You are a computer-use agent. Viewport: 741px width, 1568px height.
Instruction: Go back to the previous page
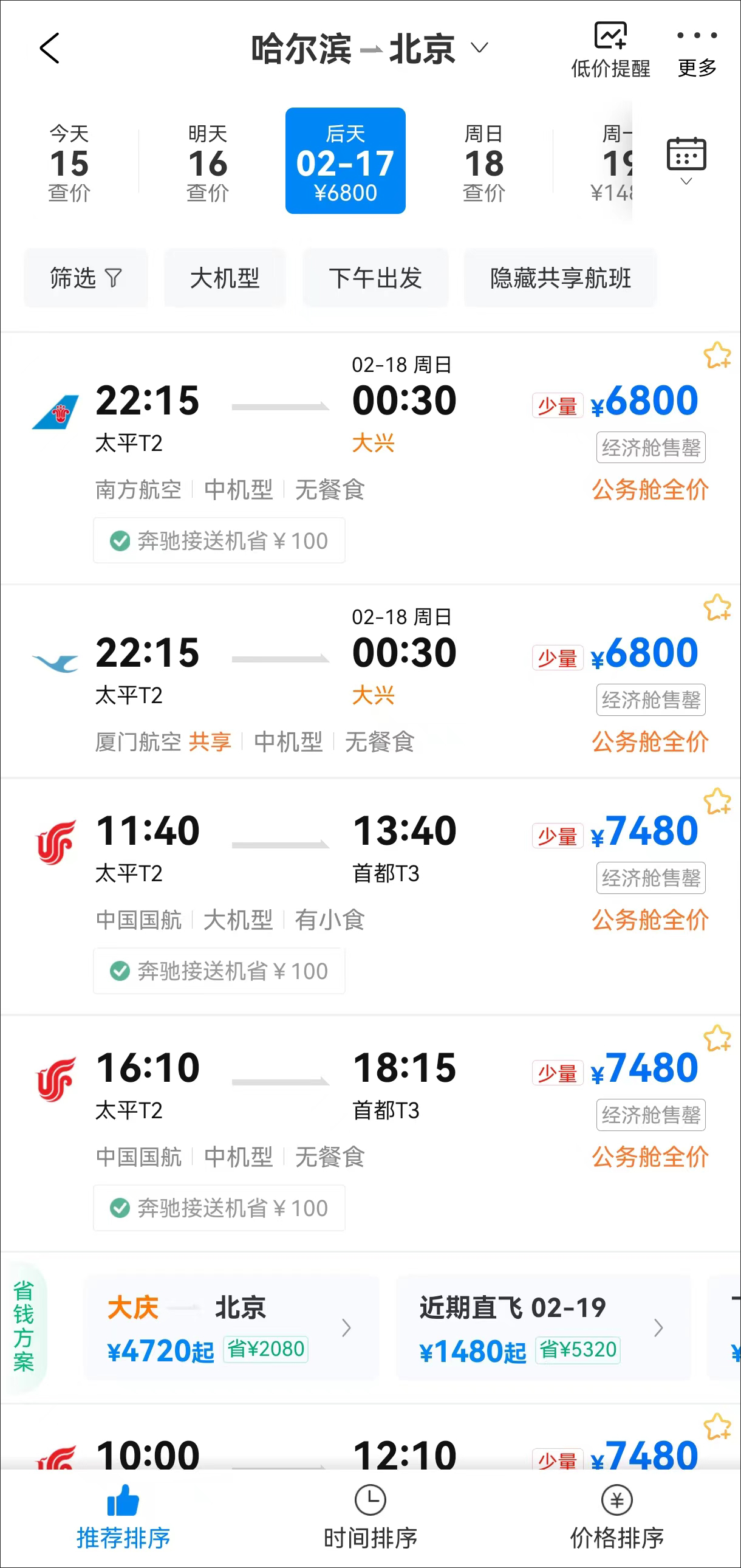tap(49, 48)
